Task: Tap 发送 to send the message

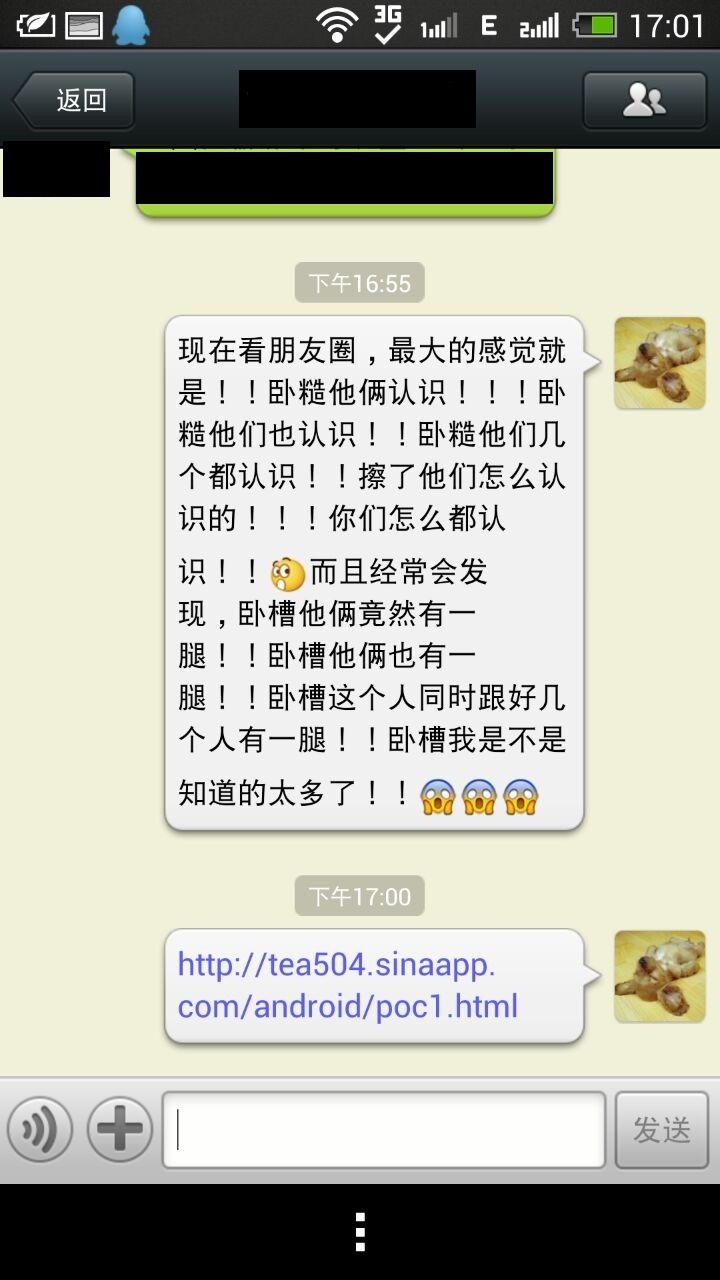Action: click(662, 1130)
